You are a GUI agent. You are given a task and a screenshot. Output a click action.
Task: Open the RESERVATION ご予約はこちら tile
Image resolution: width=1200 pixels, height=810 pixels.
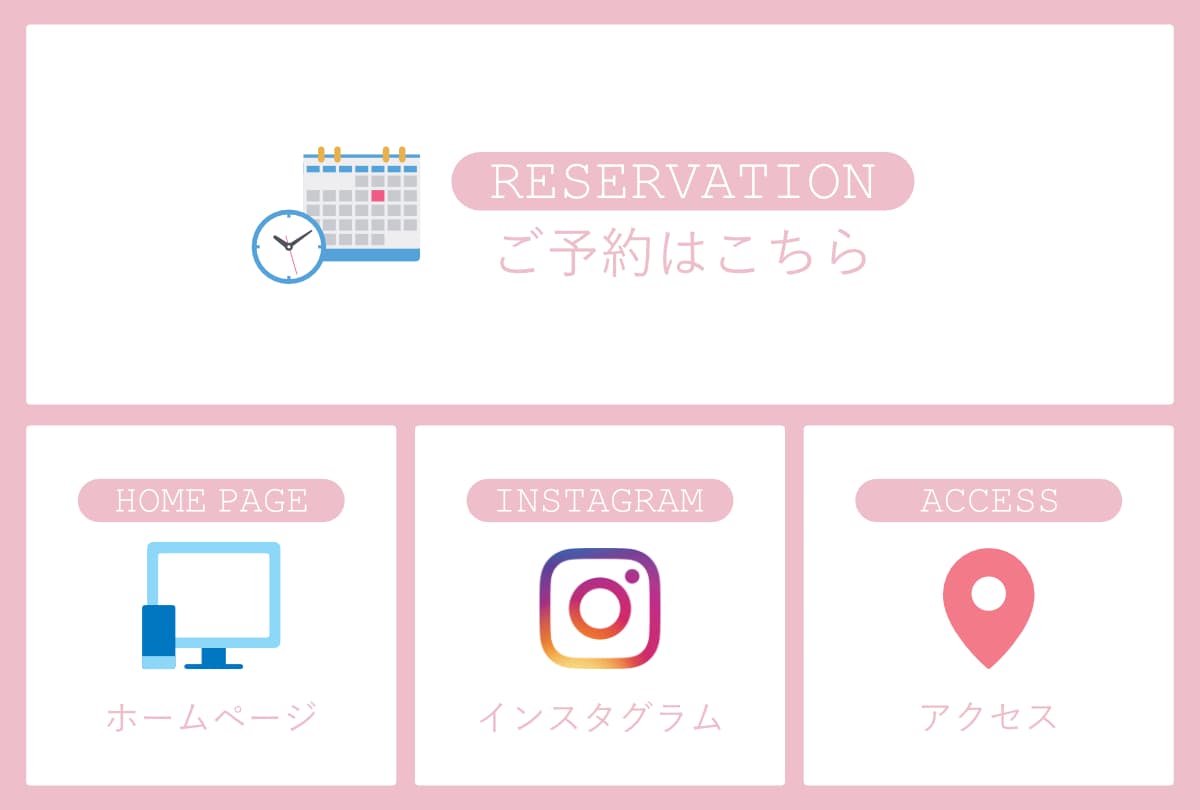600,215
